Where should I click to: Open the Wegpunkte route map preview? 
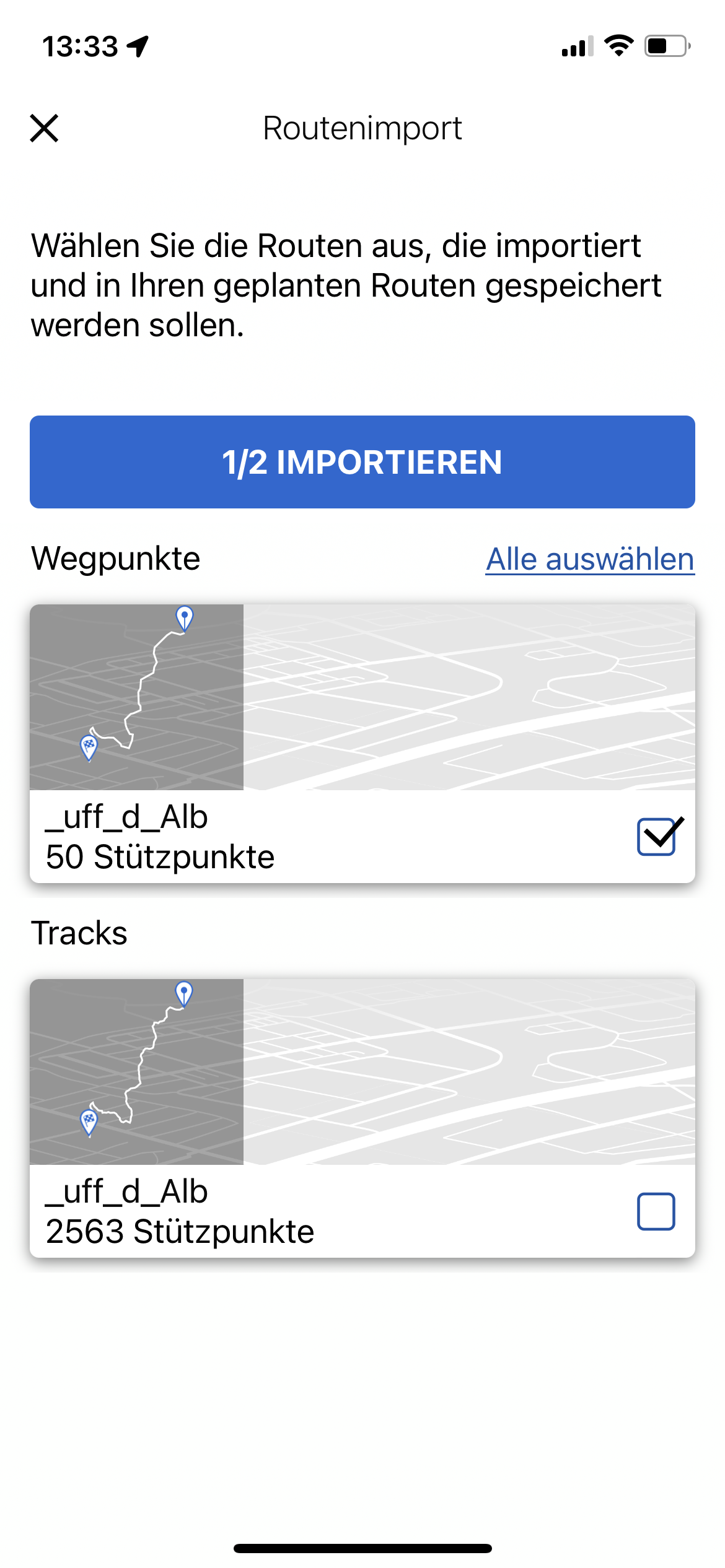[x=362, y=697]
